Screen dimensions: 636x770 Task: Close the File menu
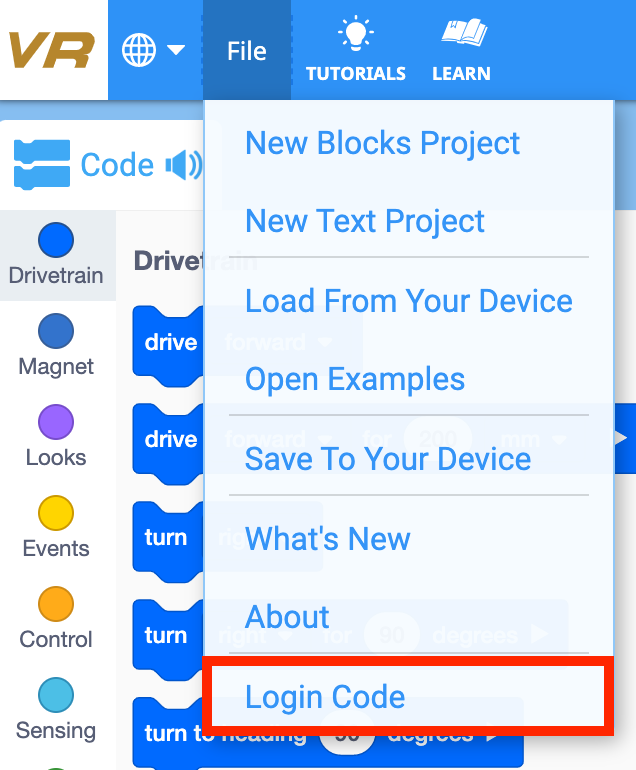point(246,50)
